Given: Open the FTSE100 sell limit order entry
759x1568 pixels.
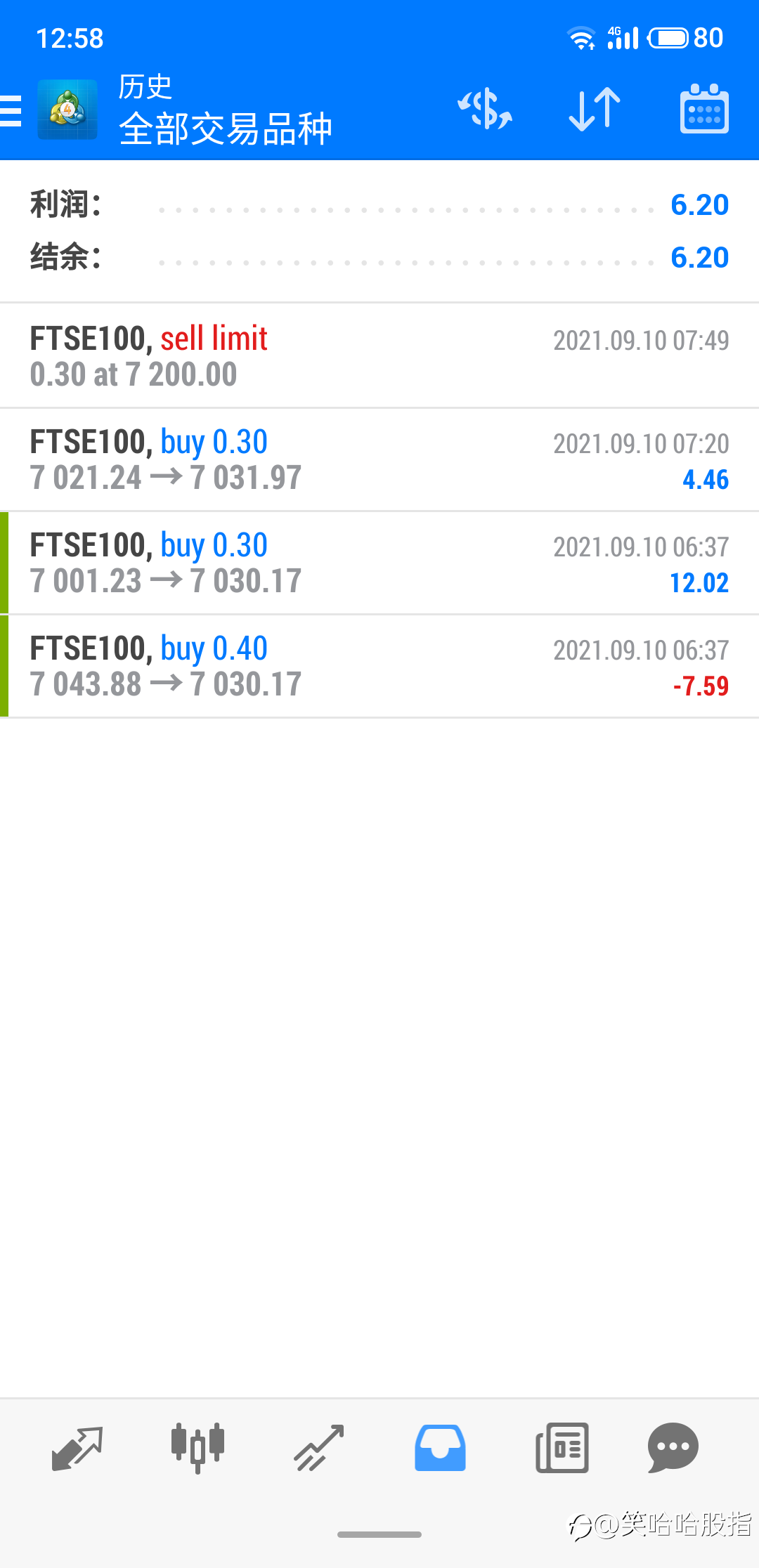Looking at the screenshot, I should [379, 356].
